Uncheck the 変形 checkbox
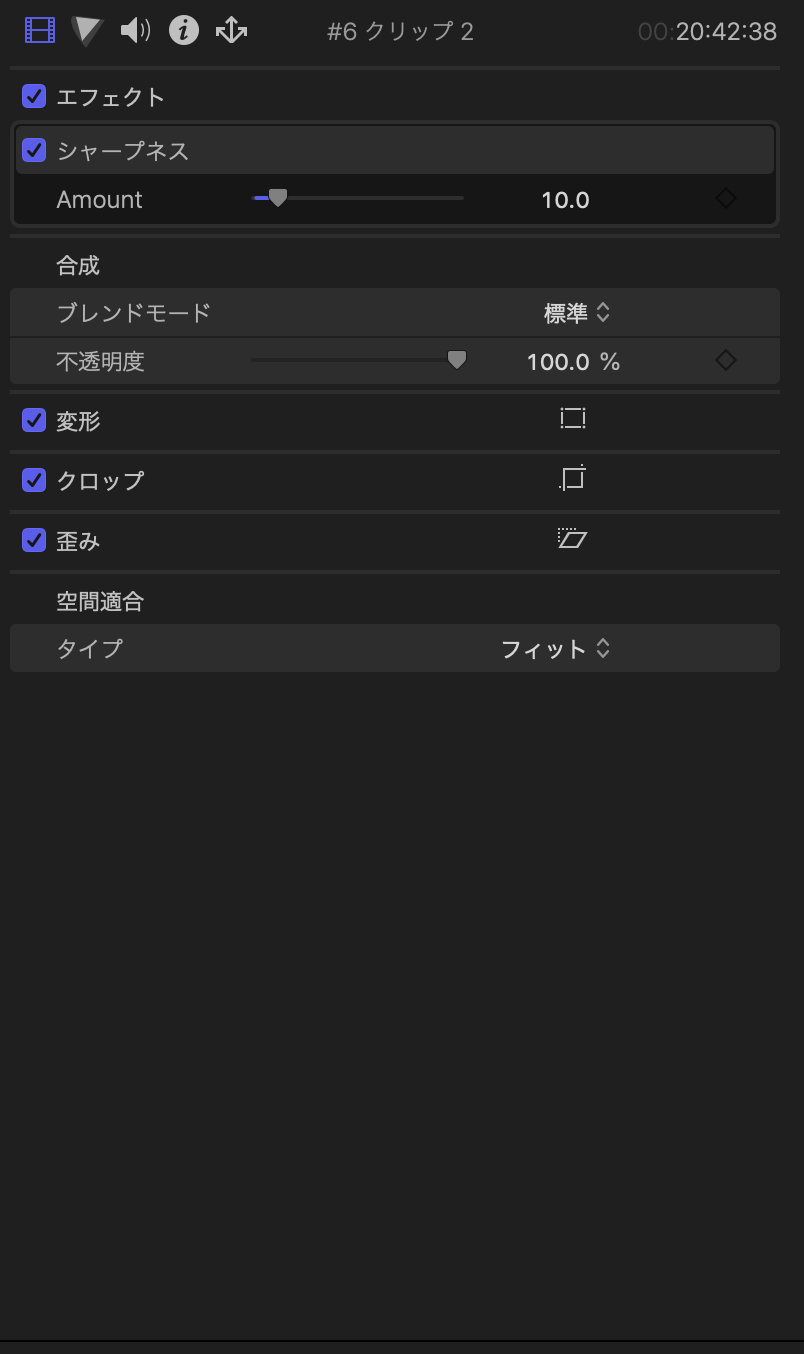 34,421
